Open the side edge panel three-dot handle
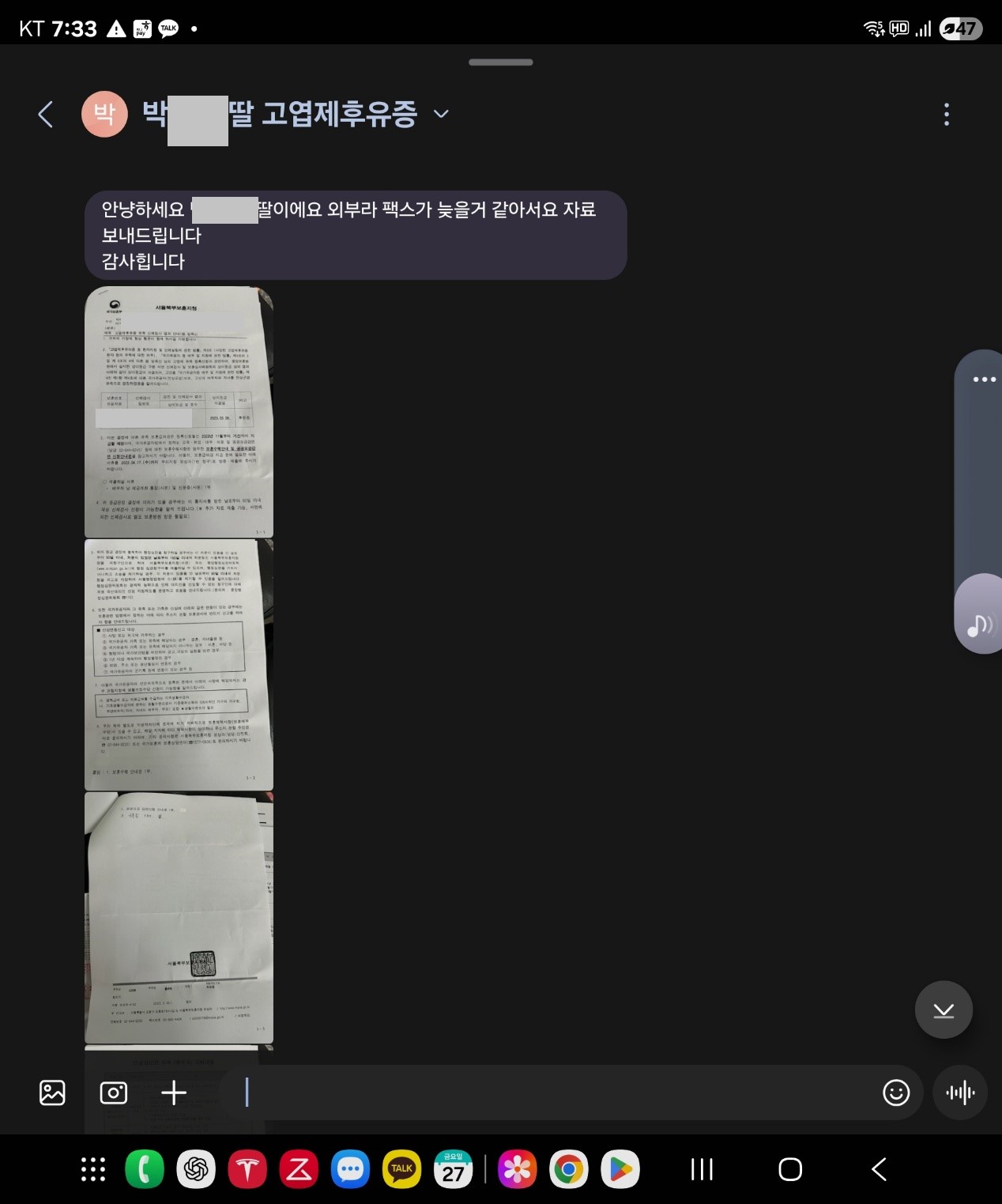 [984, 379]
